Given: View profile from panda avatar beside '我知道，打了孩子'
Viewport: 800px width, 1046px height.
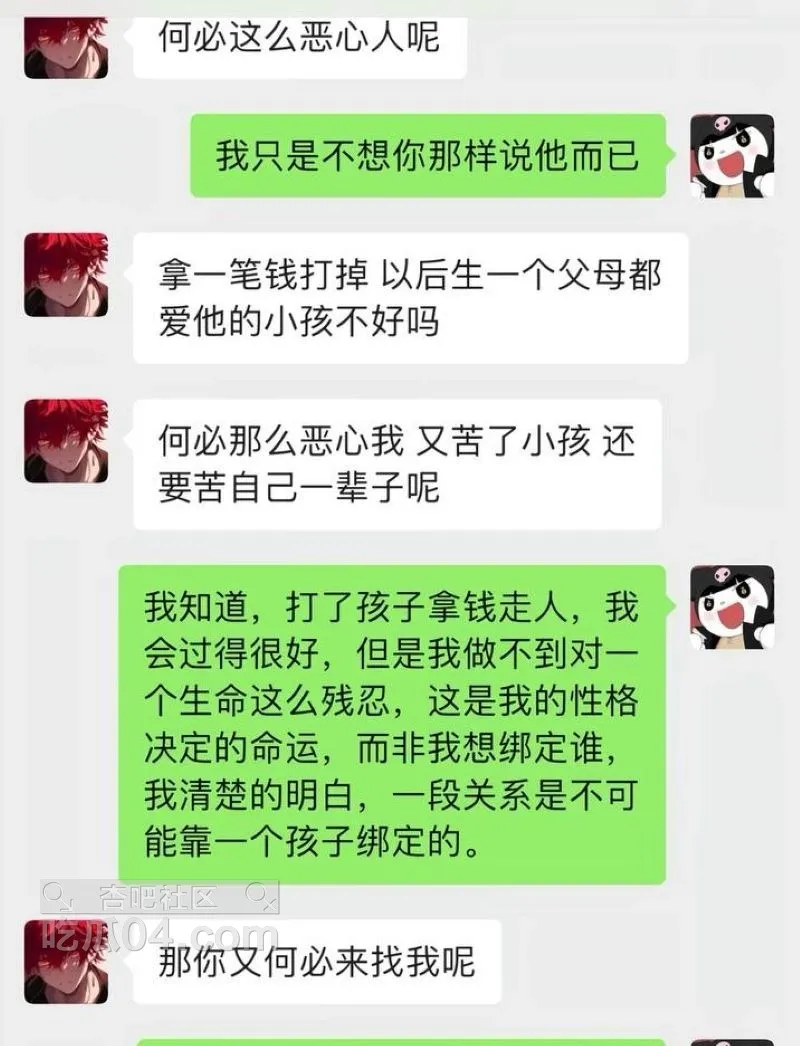Looking at the screenshot, I should tap(732, 607).
